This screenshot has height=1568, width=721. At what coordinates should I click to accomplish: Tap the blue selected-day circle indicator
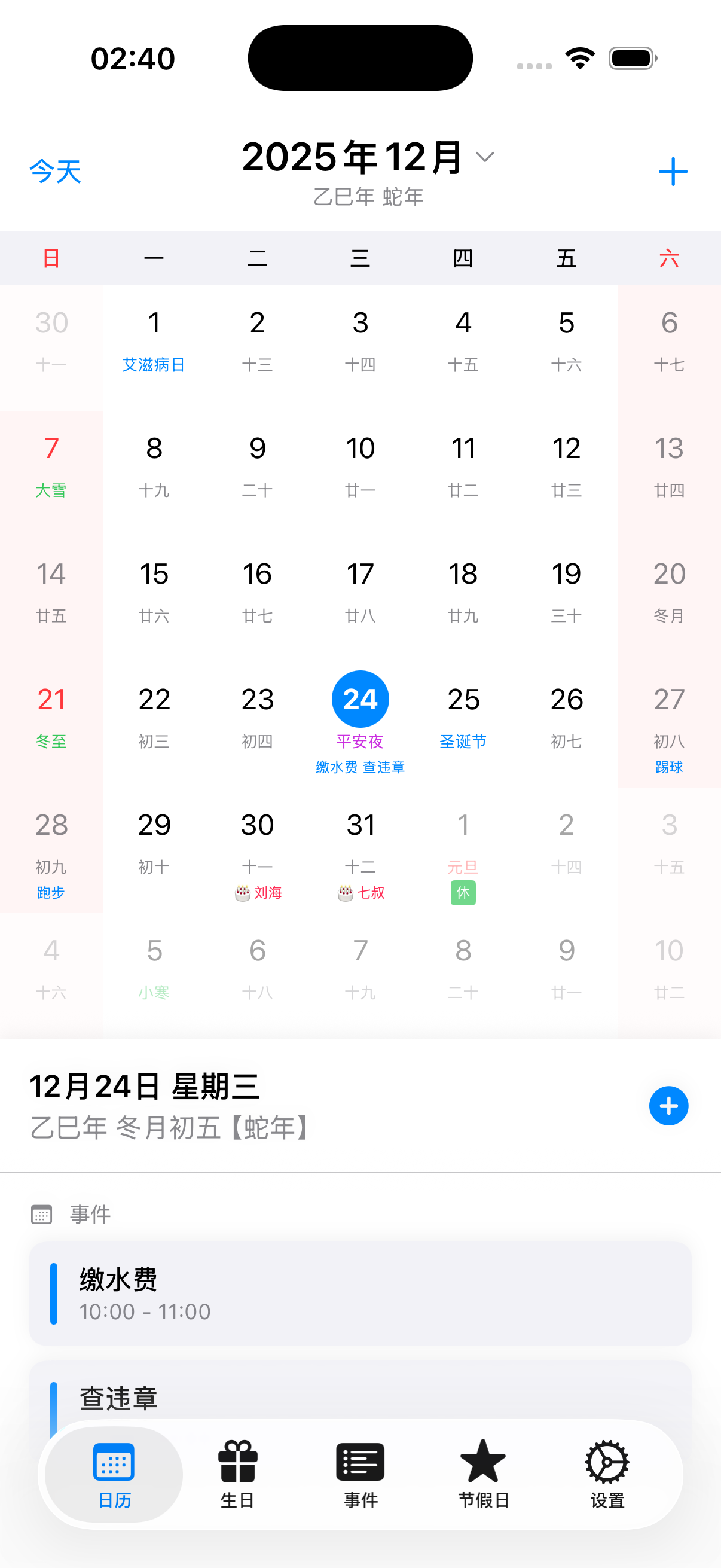[x=360, y=698]
